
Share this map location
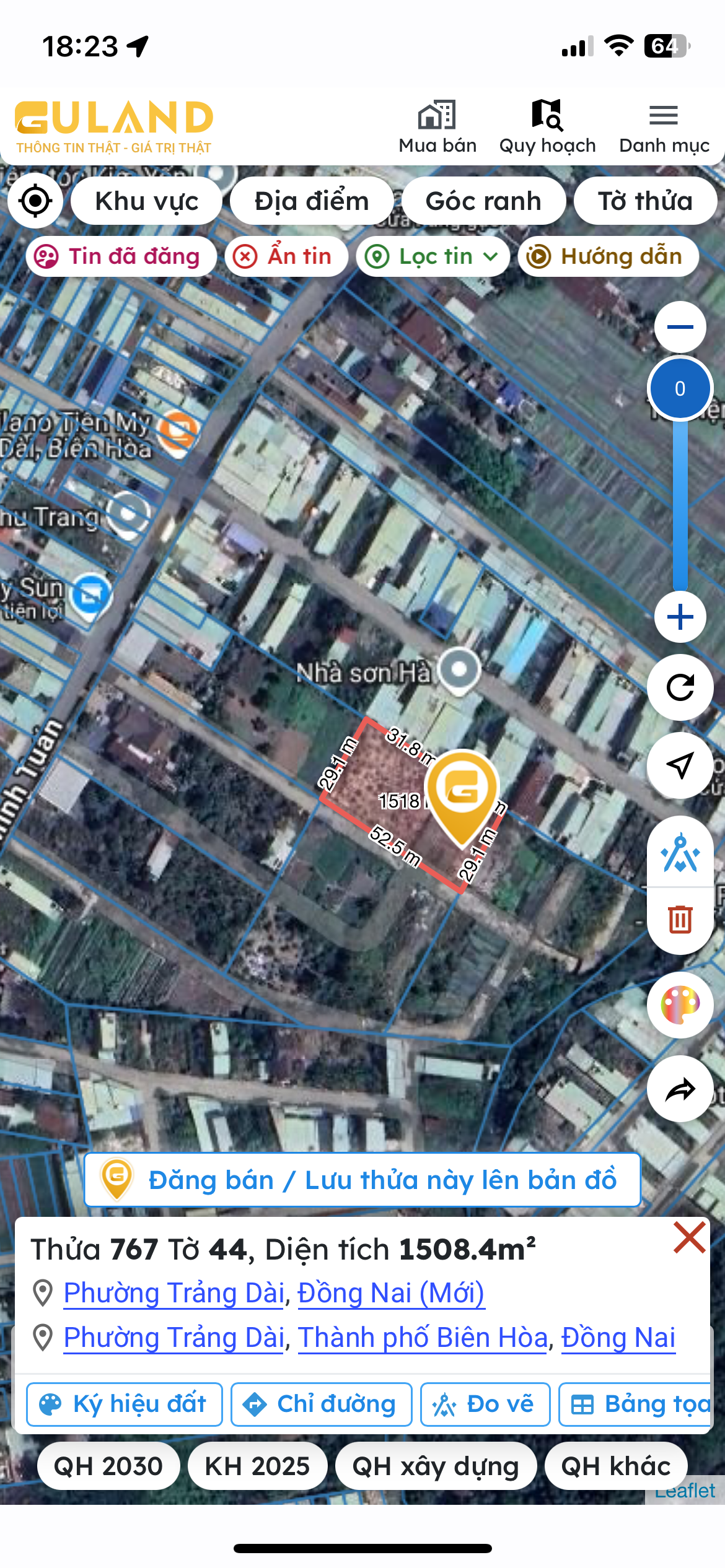pyautogui.click(x=680, y=1089)
